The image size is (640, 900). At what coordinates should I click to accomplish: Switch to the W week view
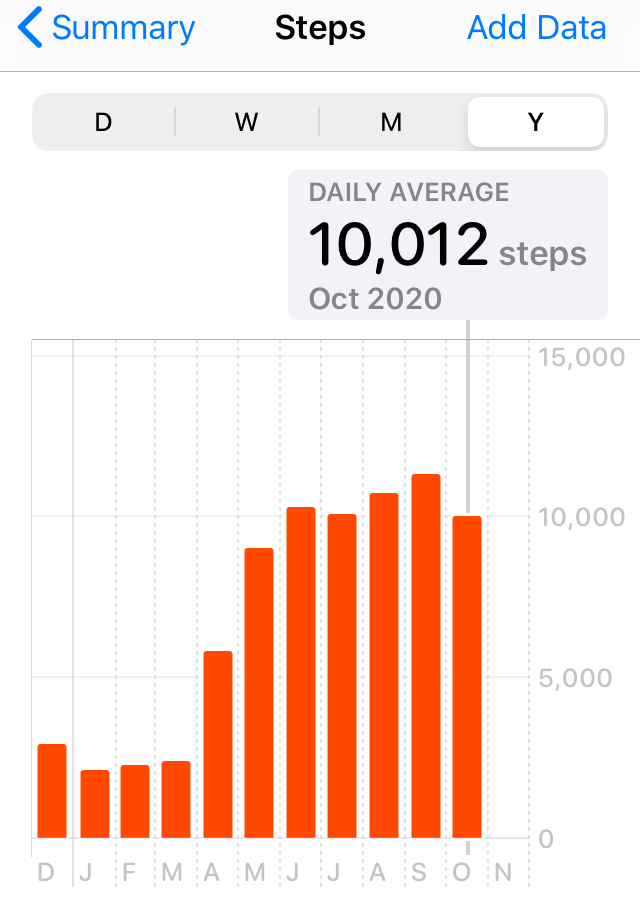247,122
